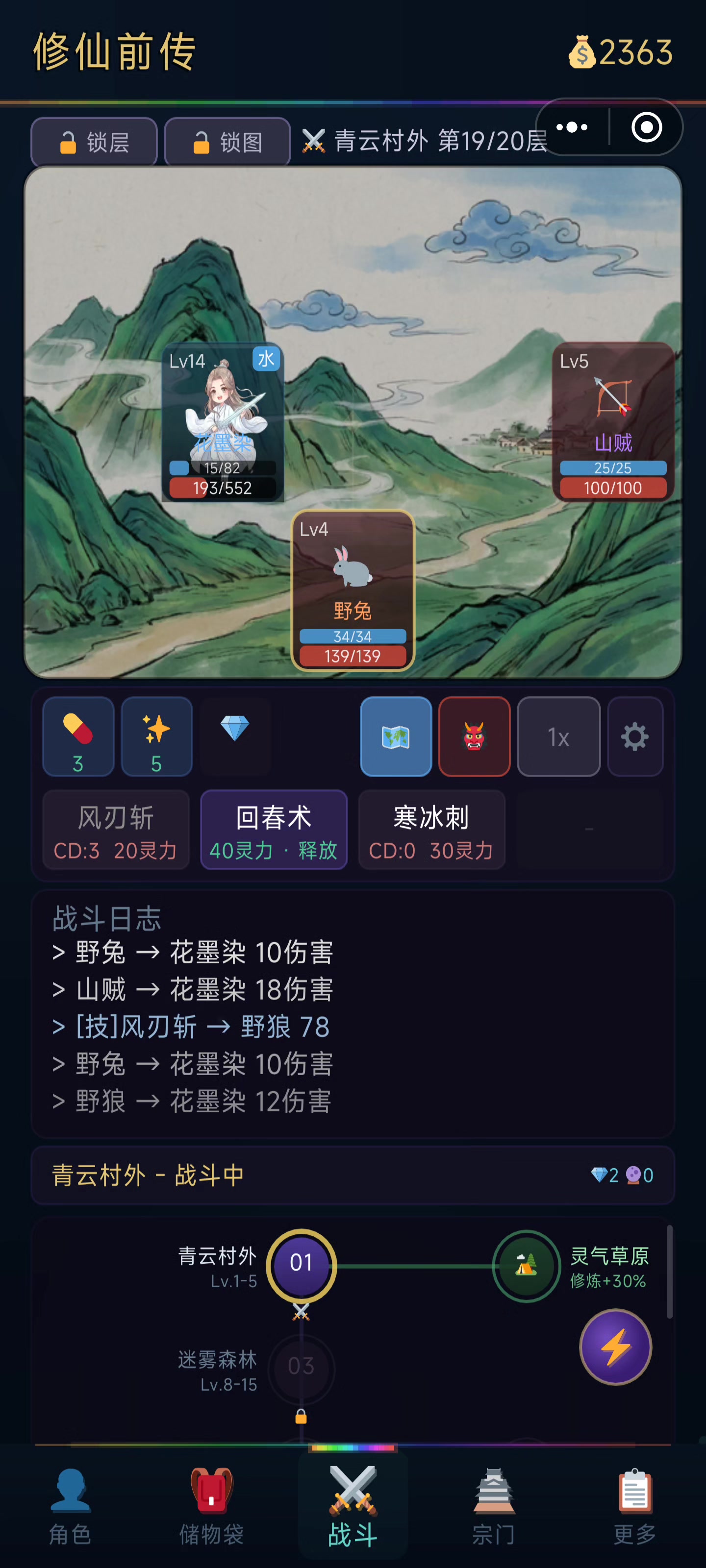Toggle the 锁层 floor lock button

(x=94, y=143)
